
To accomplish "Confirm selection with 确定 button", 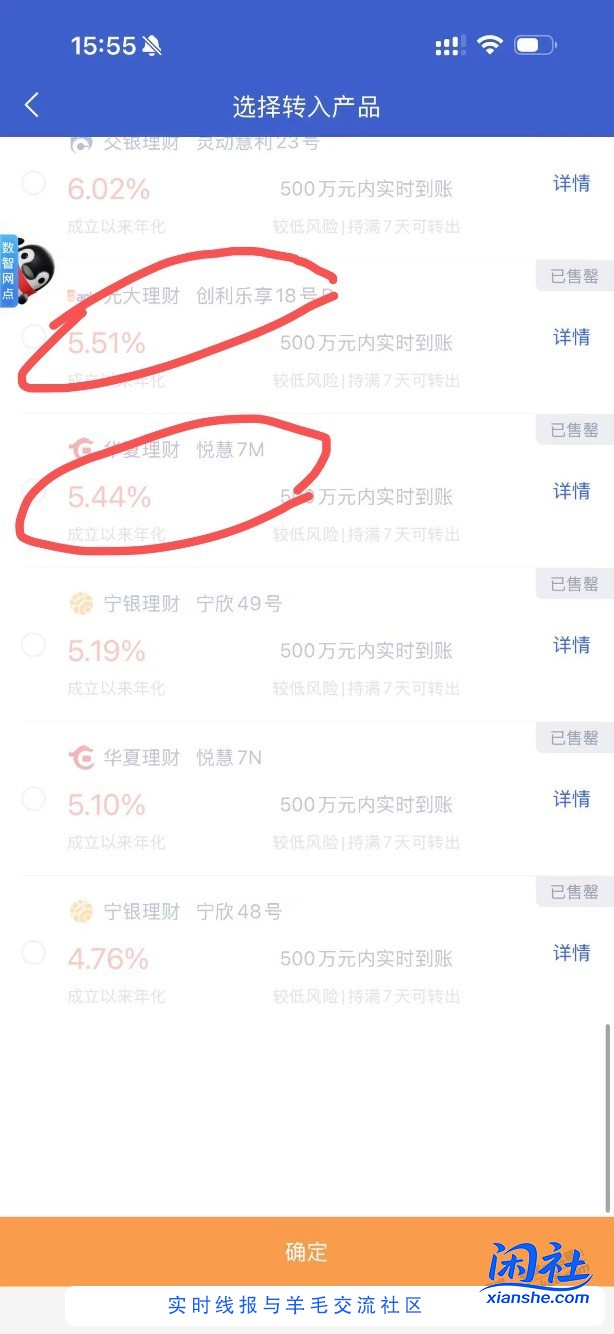I will coord(306,1252).
